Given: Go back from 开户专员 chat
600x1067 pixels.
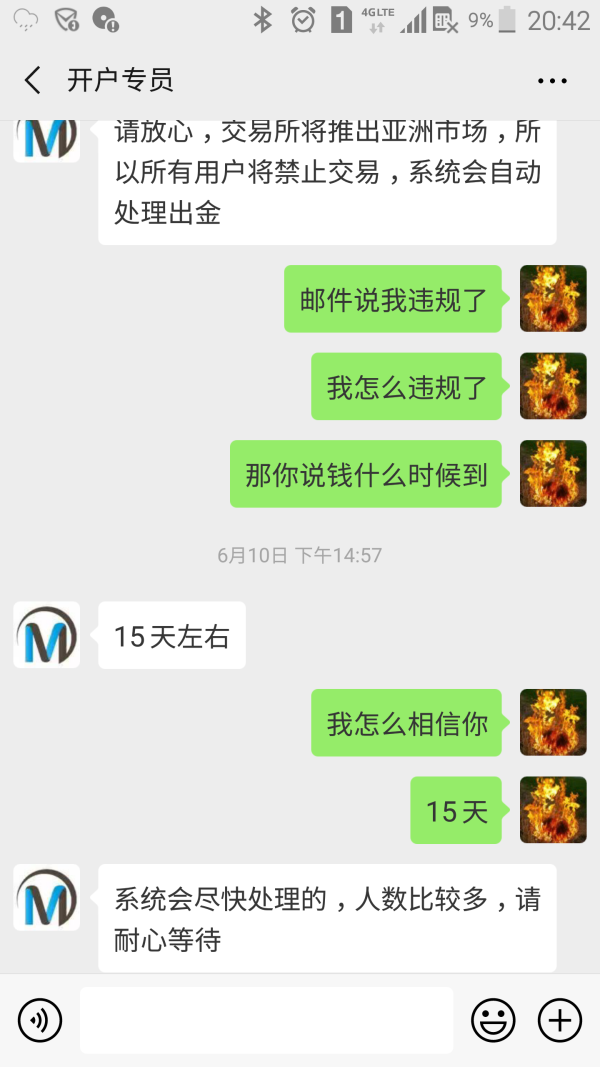Looking at the screenshot, I should (33, 81).
